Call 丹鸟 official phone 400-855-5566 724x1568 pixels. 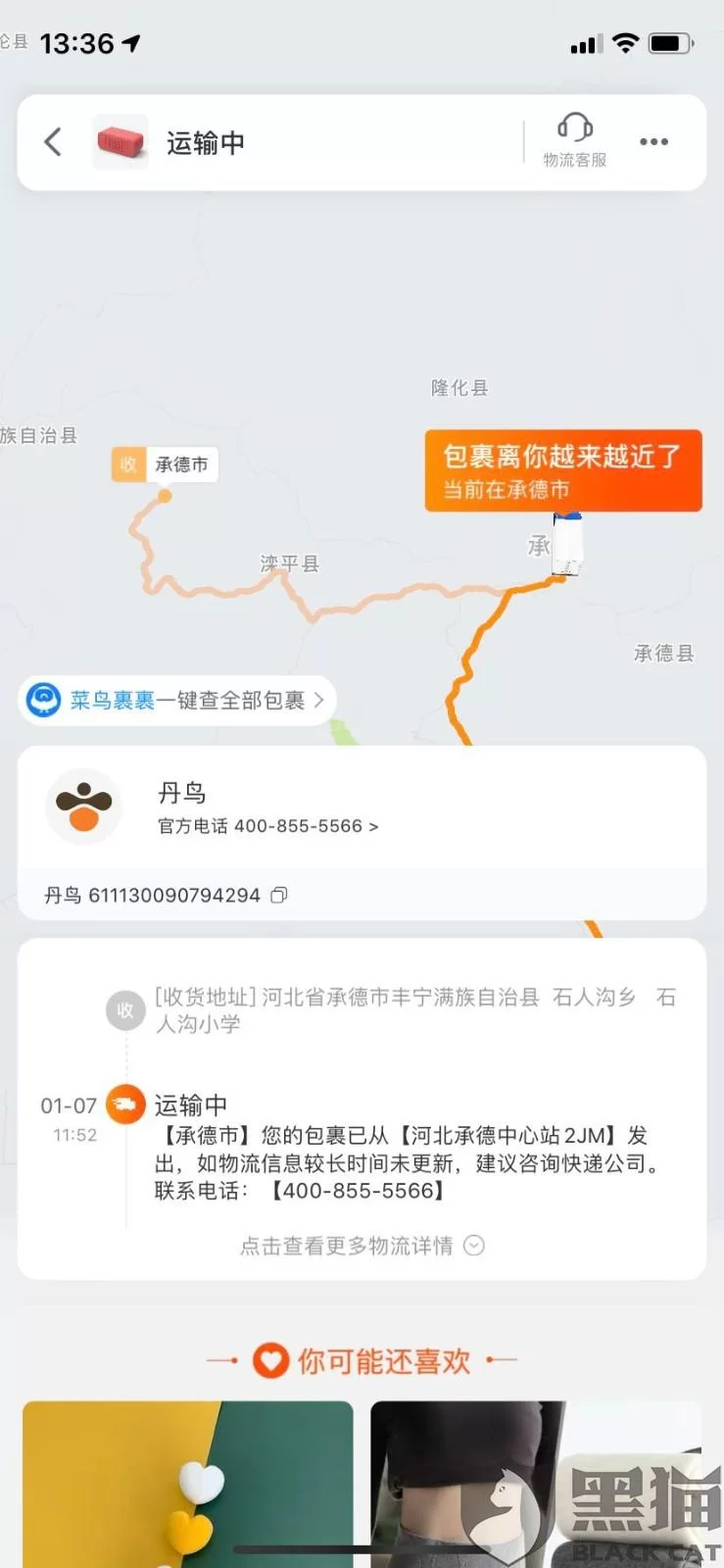click(x=267, y=826)
